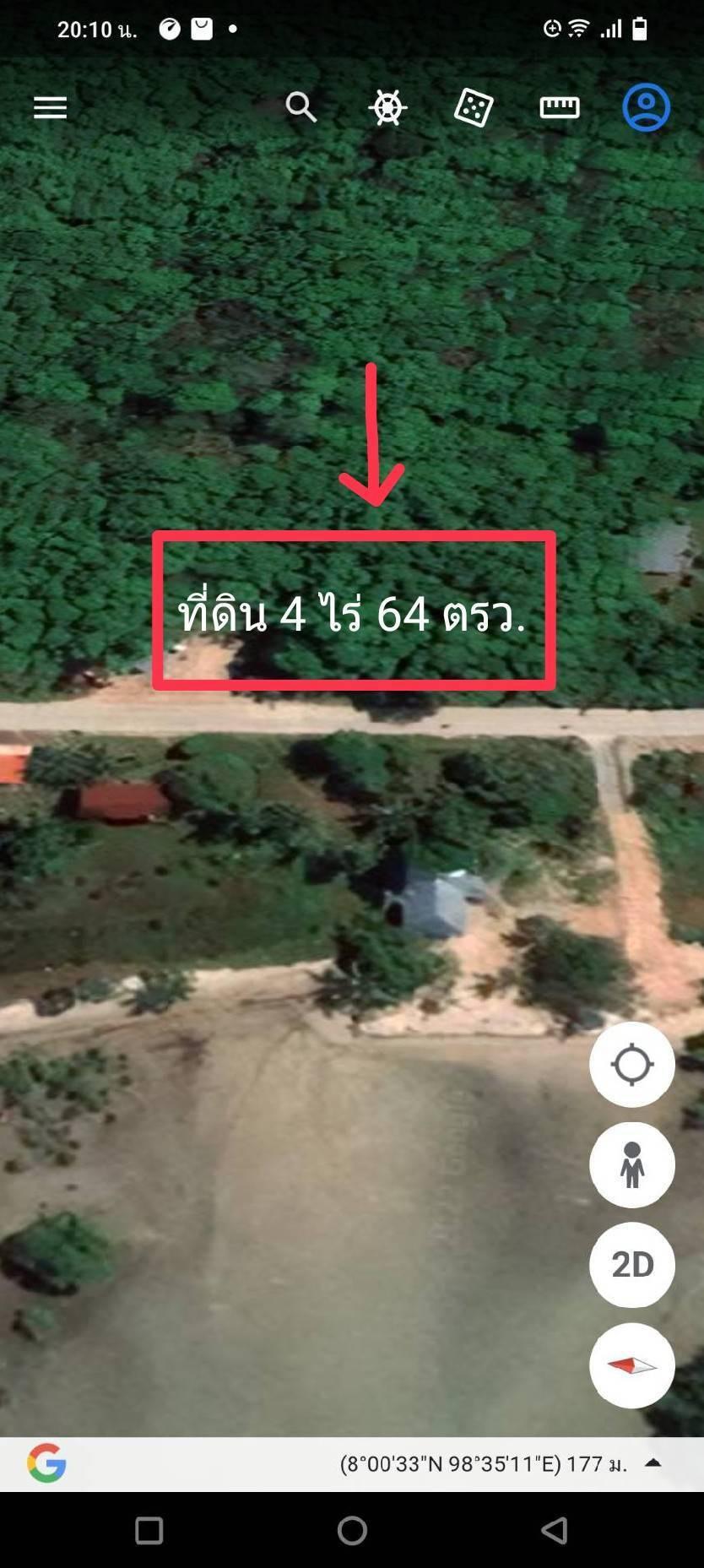Open Voyager ship's wheel icon
The height and width of the screenshot is (1568, 704).
coord(387,107)
